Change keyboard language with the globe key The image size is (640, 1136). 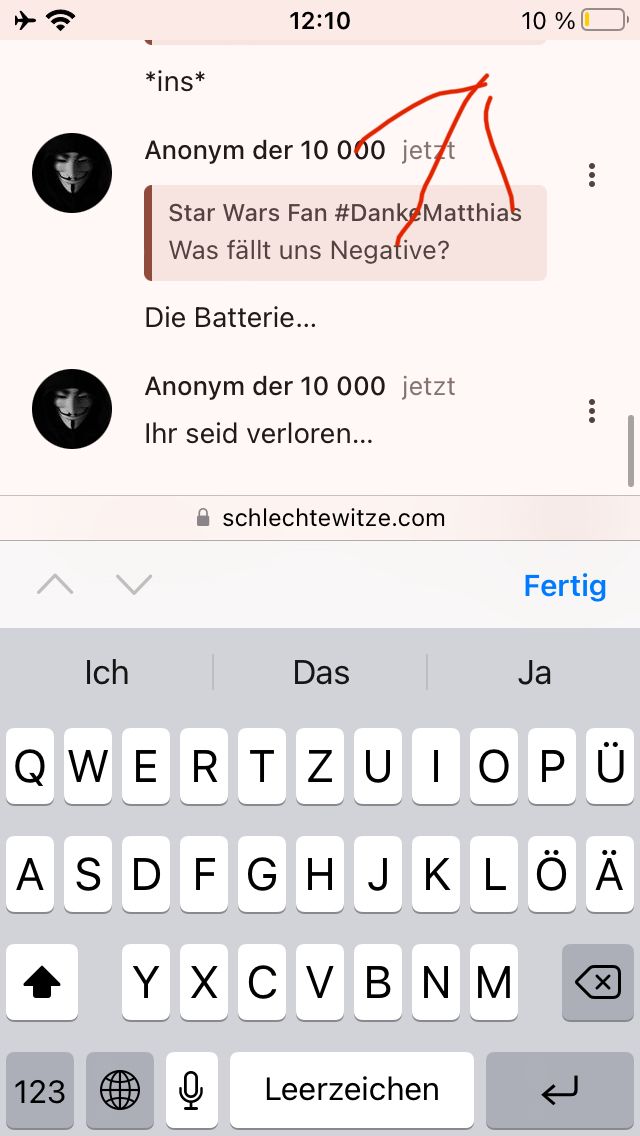pos(120,1090)
